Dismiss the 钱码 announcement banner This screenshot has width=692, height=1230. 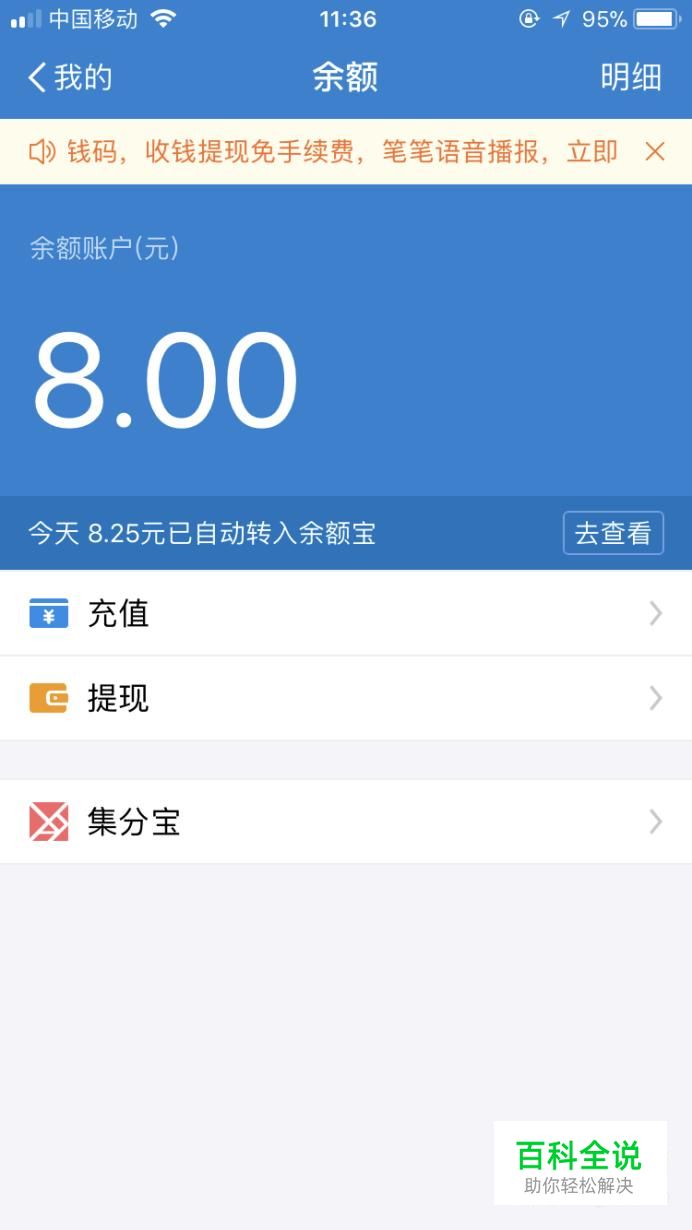pos(655,152)
